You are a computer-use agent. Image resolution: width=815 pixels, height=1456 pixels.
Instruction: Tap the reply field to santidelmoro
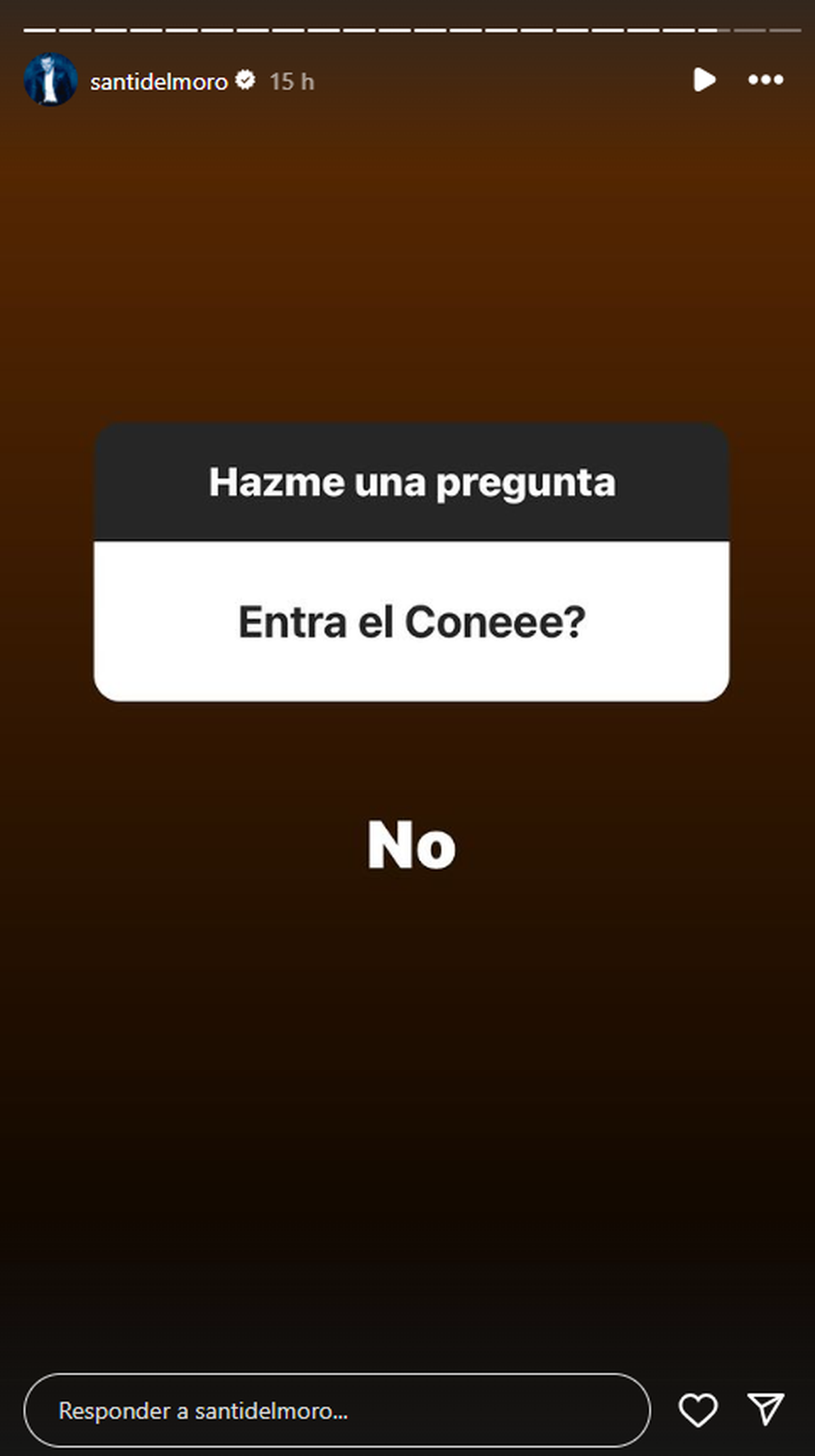[x=337, y=1410]
